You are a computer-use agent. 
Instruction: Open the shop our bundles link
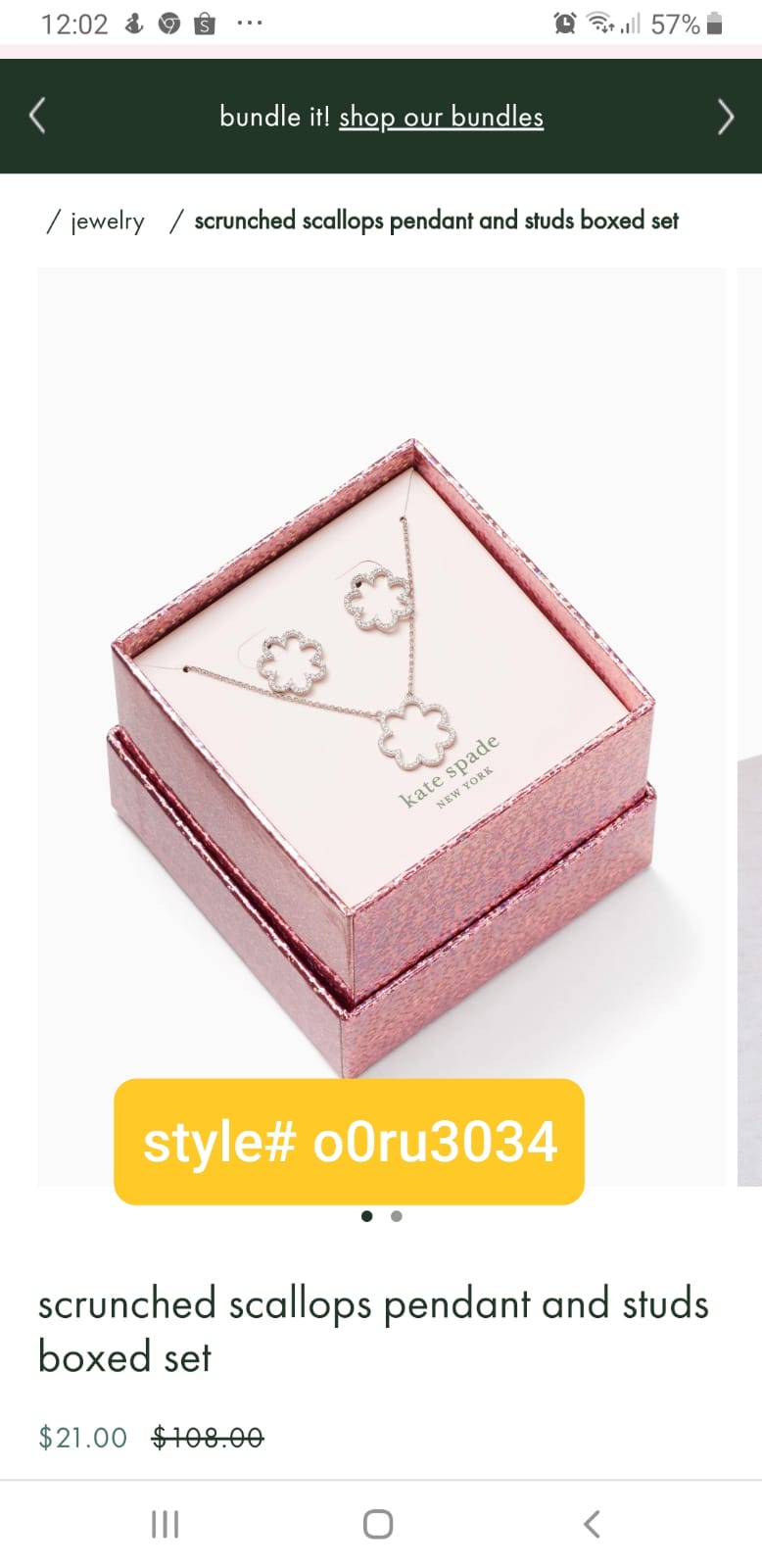point(441,117)
